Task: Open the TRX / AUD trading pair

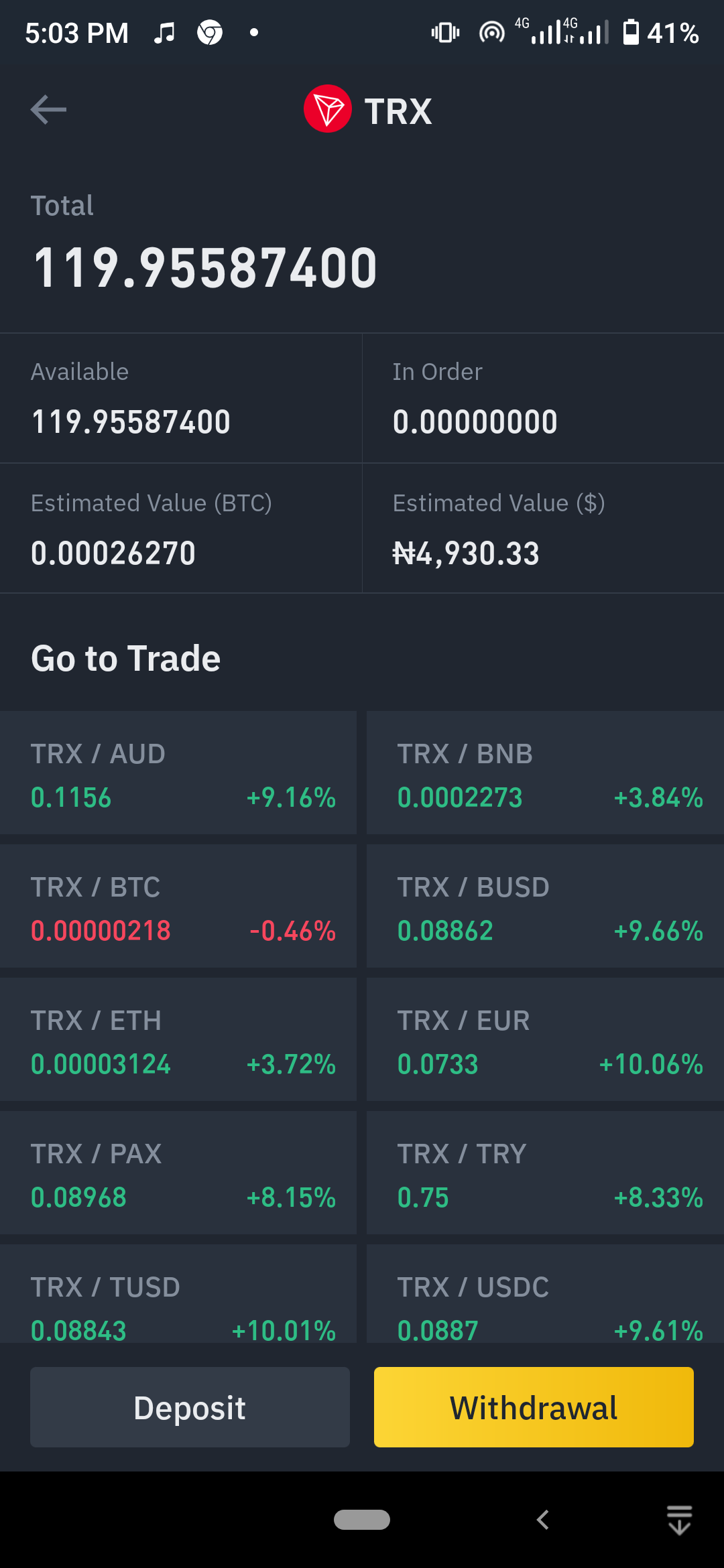Action: point(178,773)
